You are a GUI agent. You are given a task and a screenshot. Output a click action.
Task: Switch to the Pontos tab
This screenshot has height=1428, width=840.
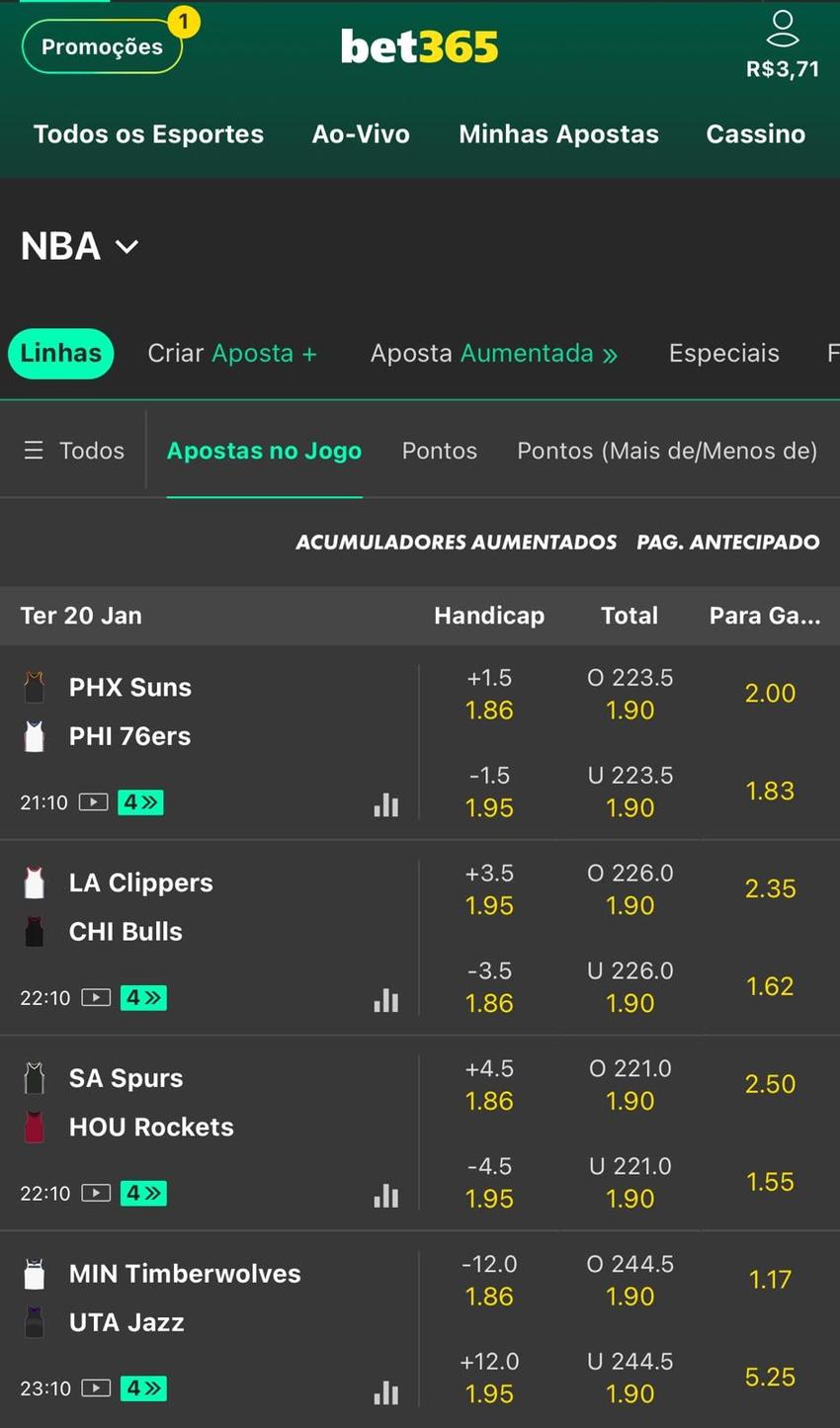click(439, 450)
